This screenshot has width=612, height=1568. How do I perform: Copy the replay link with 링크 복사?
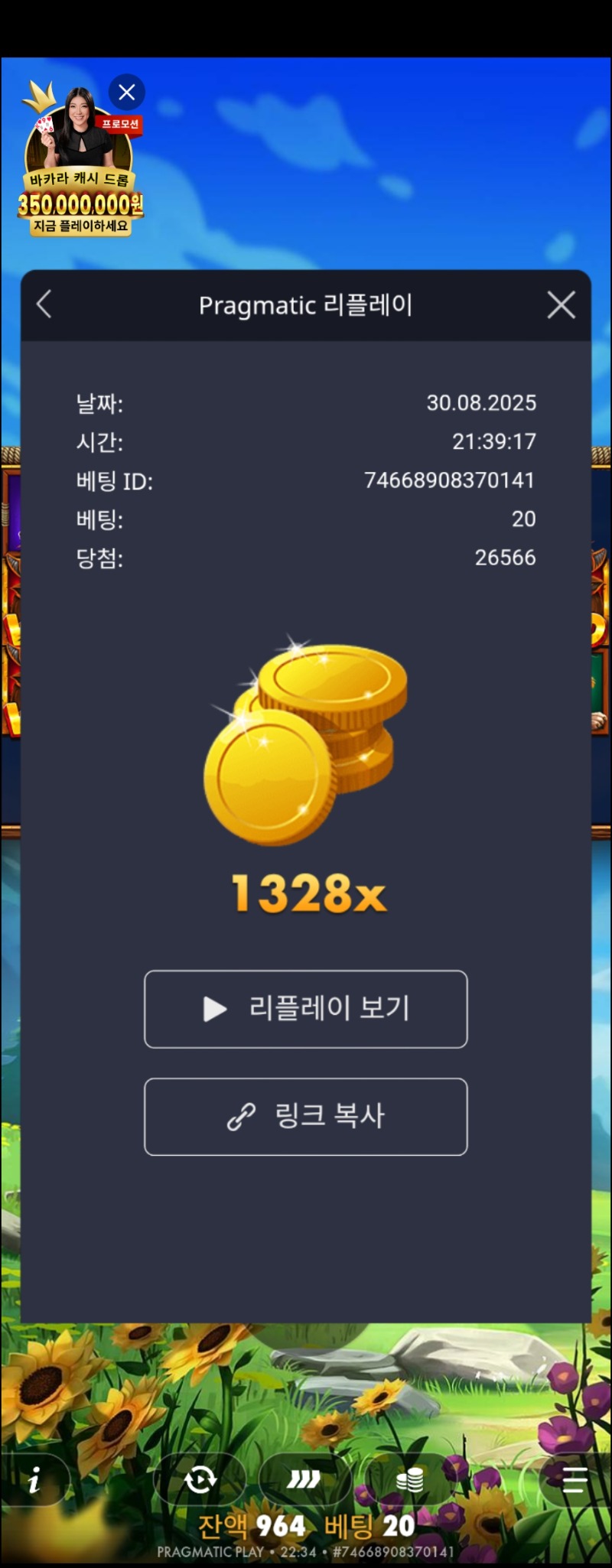point(305,1116)
